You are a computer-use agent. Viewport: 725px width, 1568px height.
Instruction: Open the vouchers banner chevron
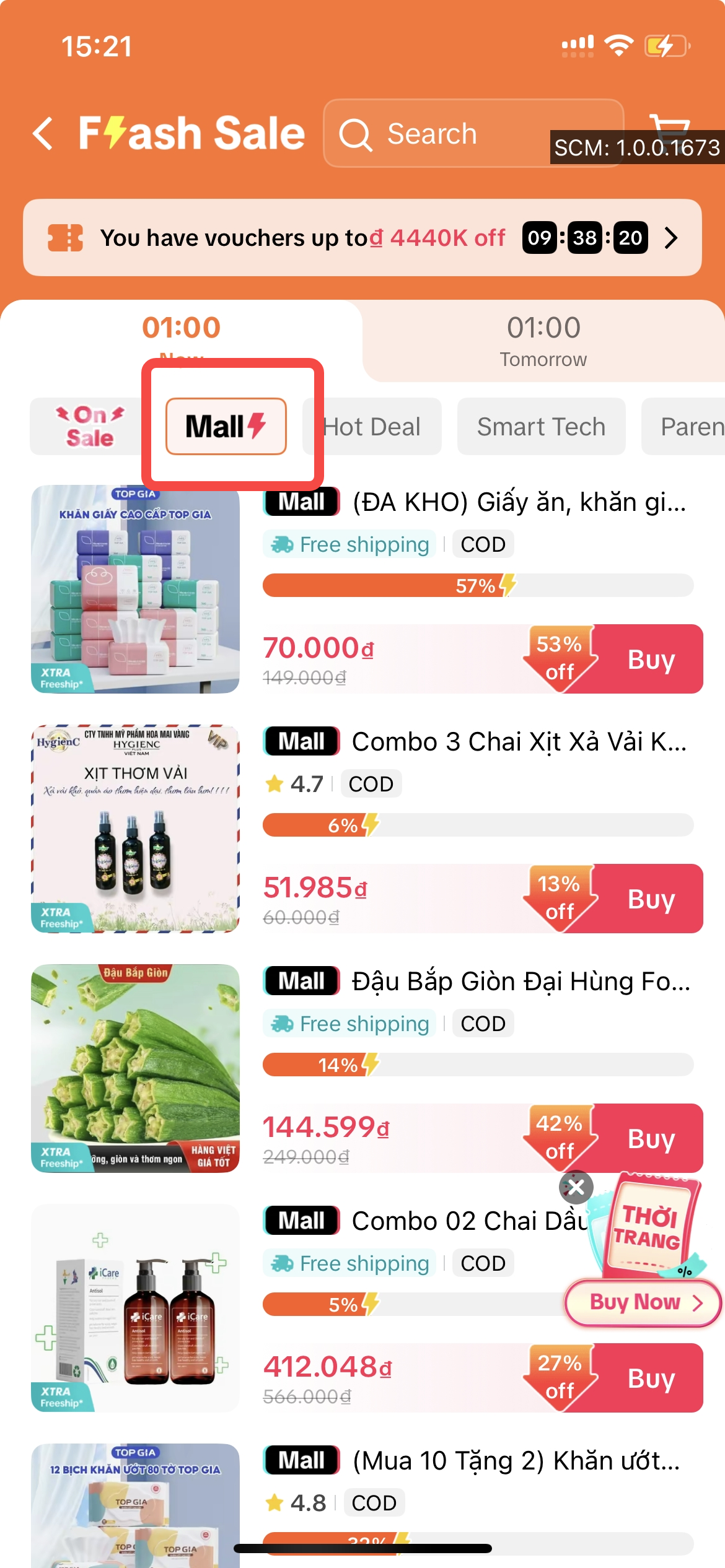670,238
